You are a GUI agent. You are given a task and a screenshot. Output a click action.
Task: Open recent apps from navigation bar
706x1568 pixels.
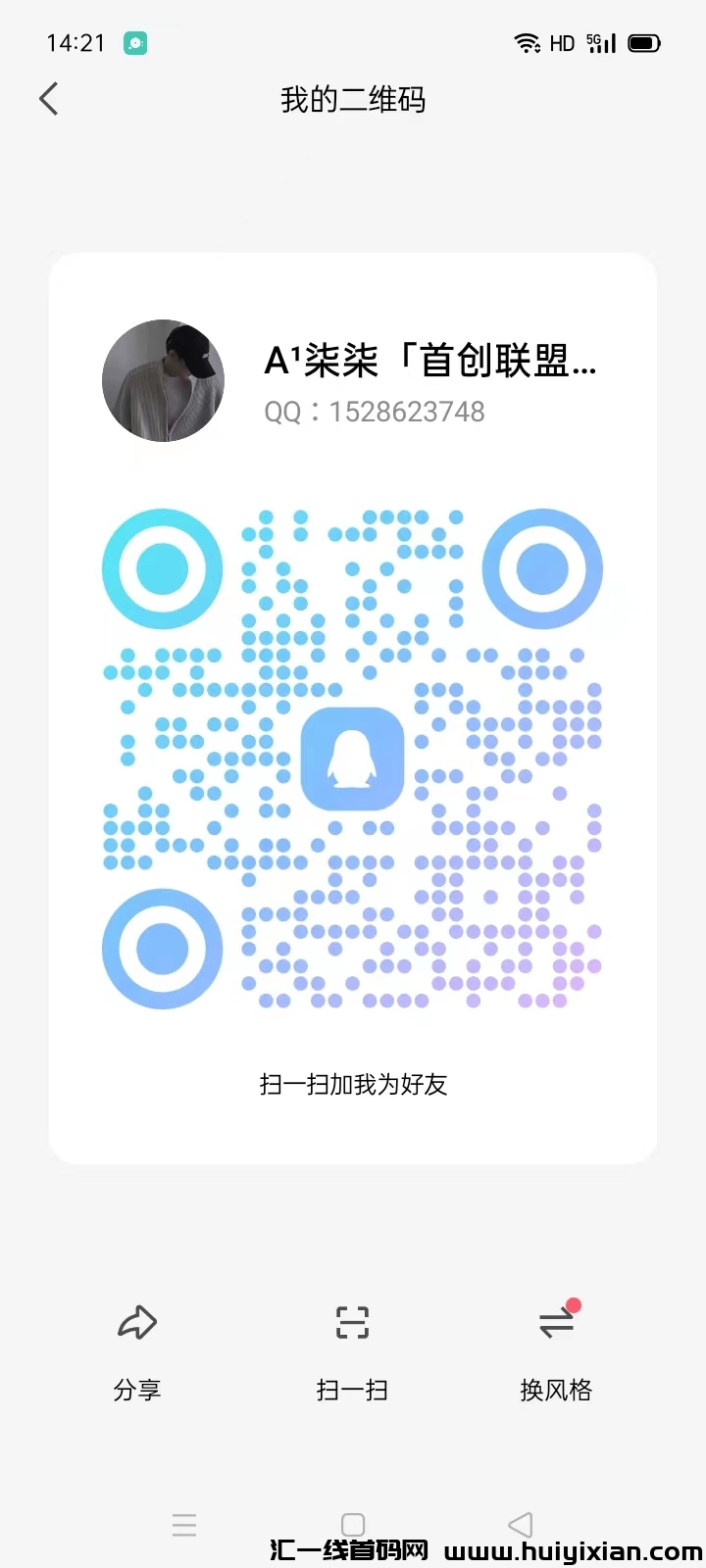click(185, 1525)
